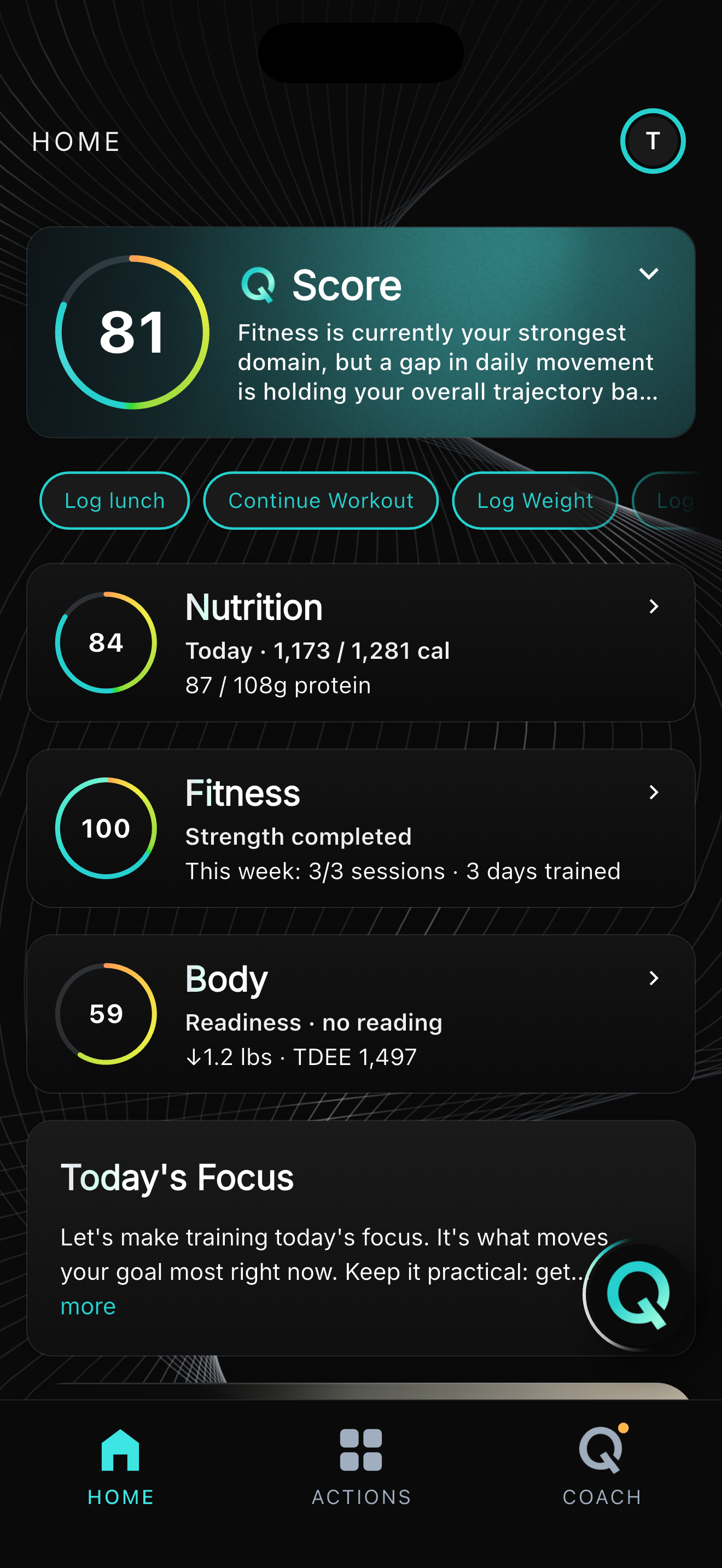Select Continue Workout chip

(321, 500)
